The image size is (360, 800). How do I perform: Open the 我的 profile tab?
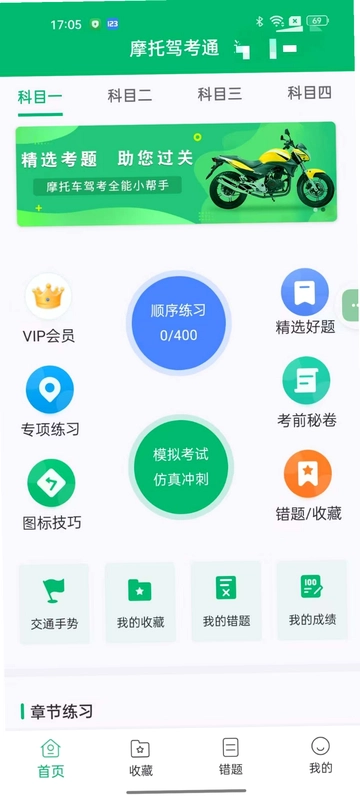[x=321, y=756]
